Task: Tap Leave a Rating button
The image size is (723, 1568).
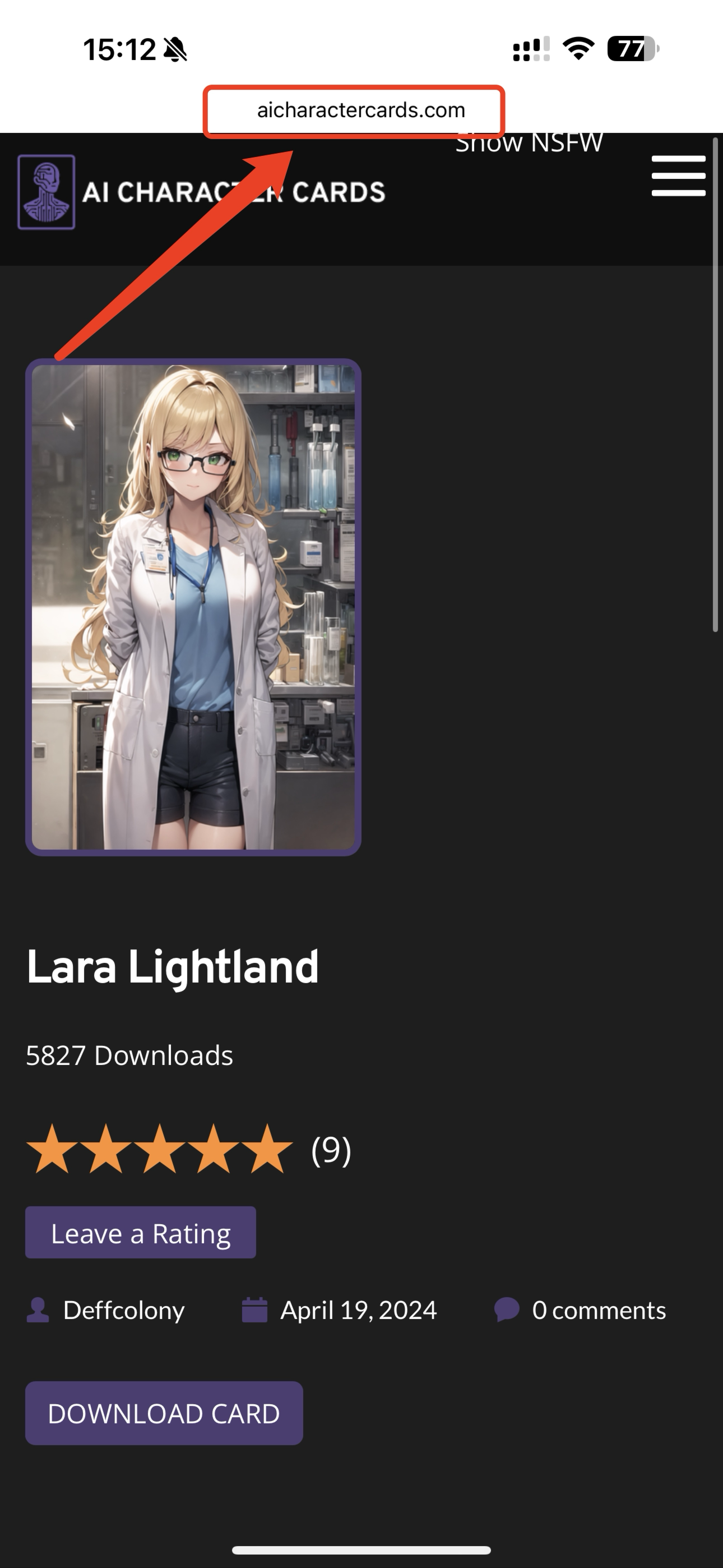Action: pos(141,1233)
